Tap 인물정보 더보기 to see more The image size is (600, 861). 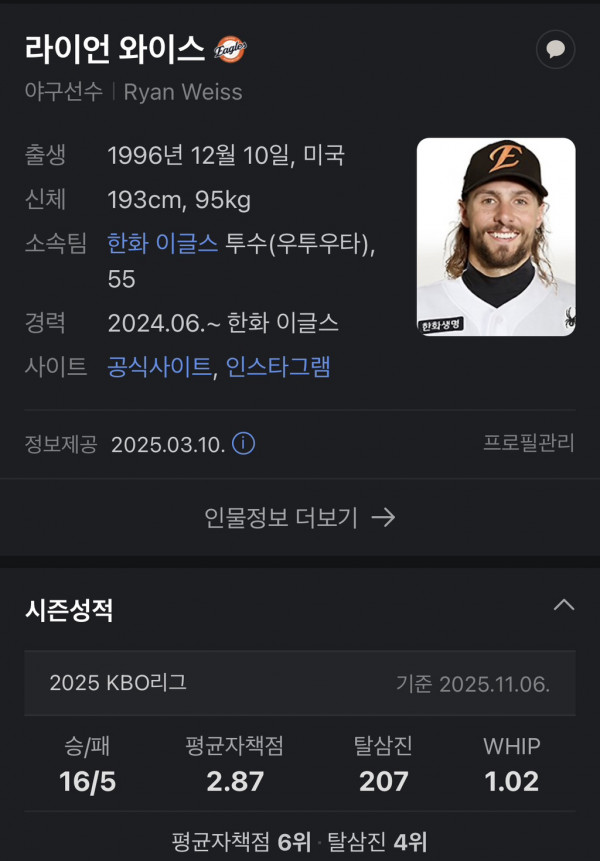(299, 517)
